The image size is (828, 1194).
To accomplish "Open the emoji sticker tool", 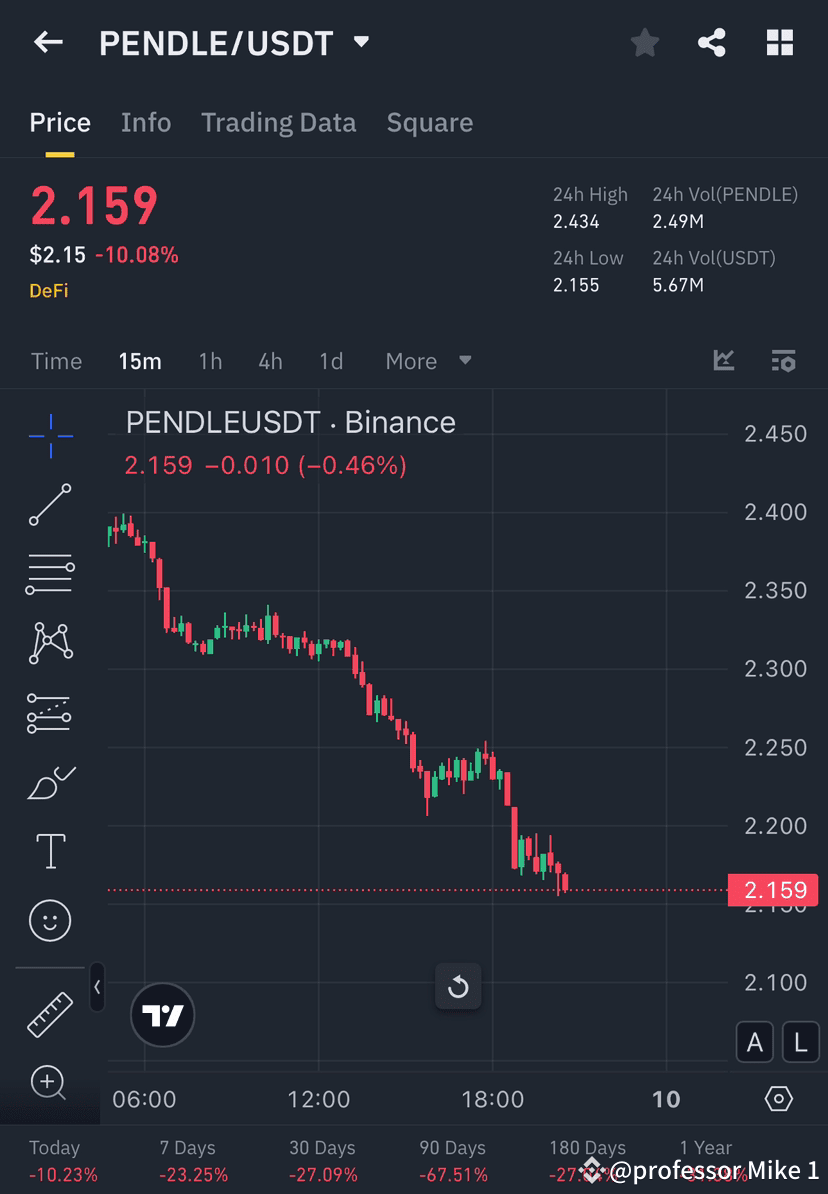I will [50, 920].
